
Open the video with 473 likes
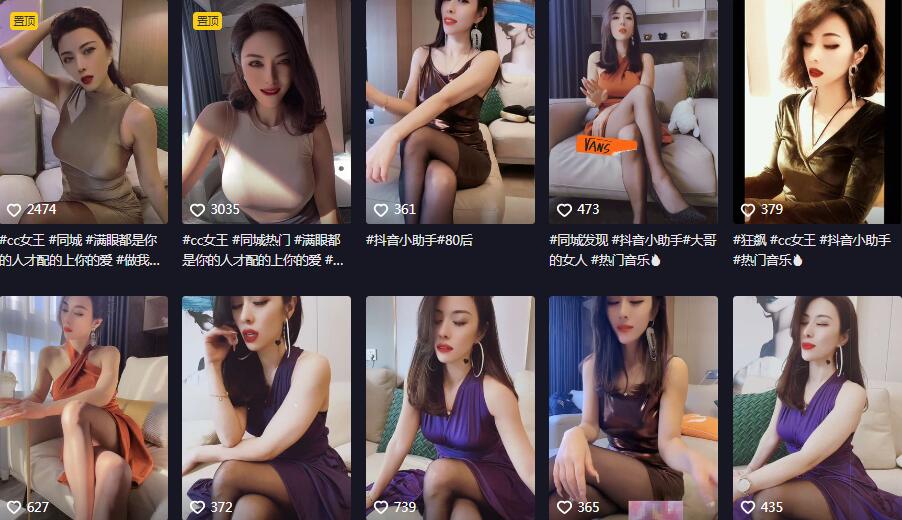633,110
